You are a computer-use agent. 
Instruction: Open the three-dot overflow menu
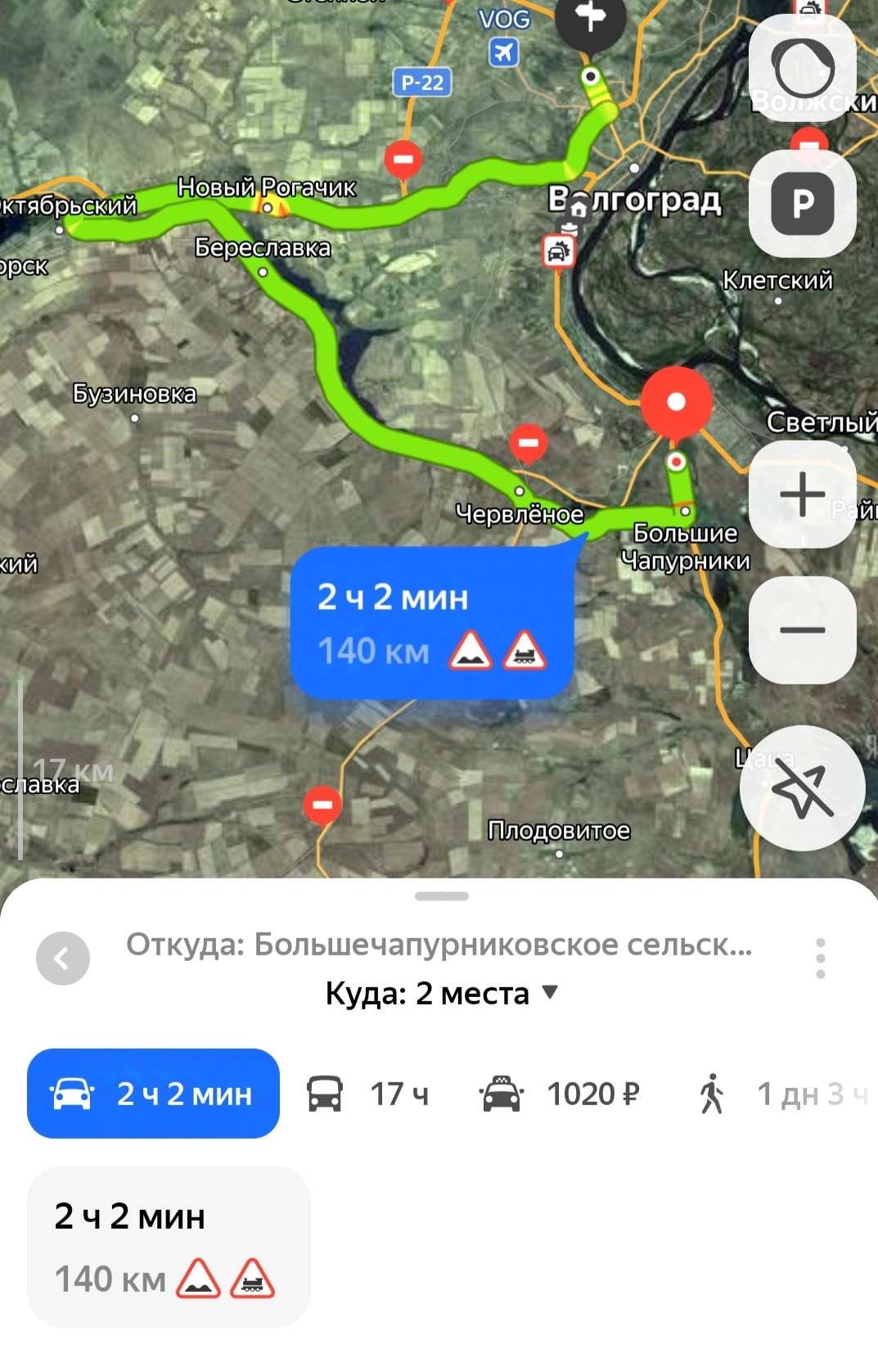point(820,958)
